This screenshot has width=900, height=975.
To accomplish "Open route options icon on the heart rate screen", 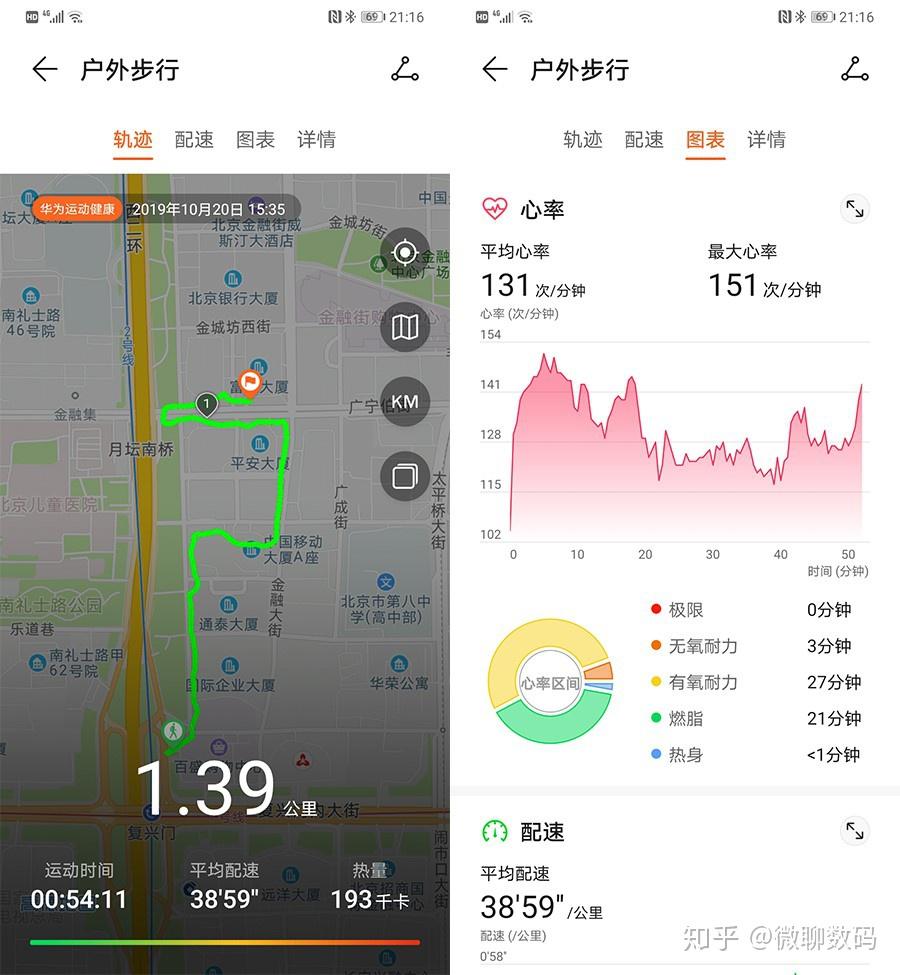I will coord(855,69).
